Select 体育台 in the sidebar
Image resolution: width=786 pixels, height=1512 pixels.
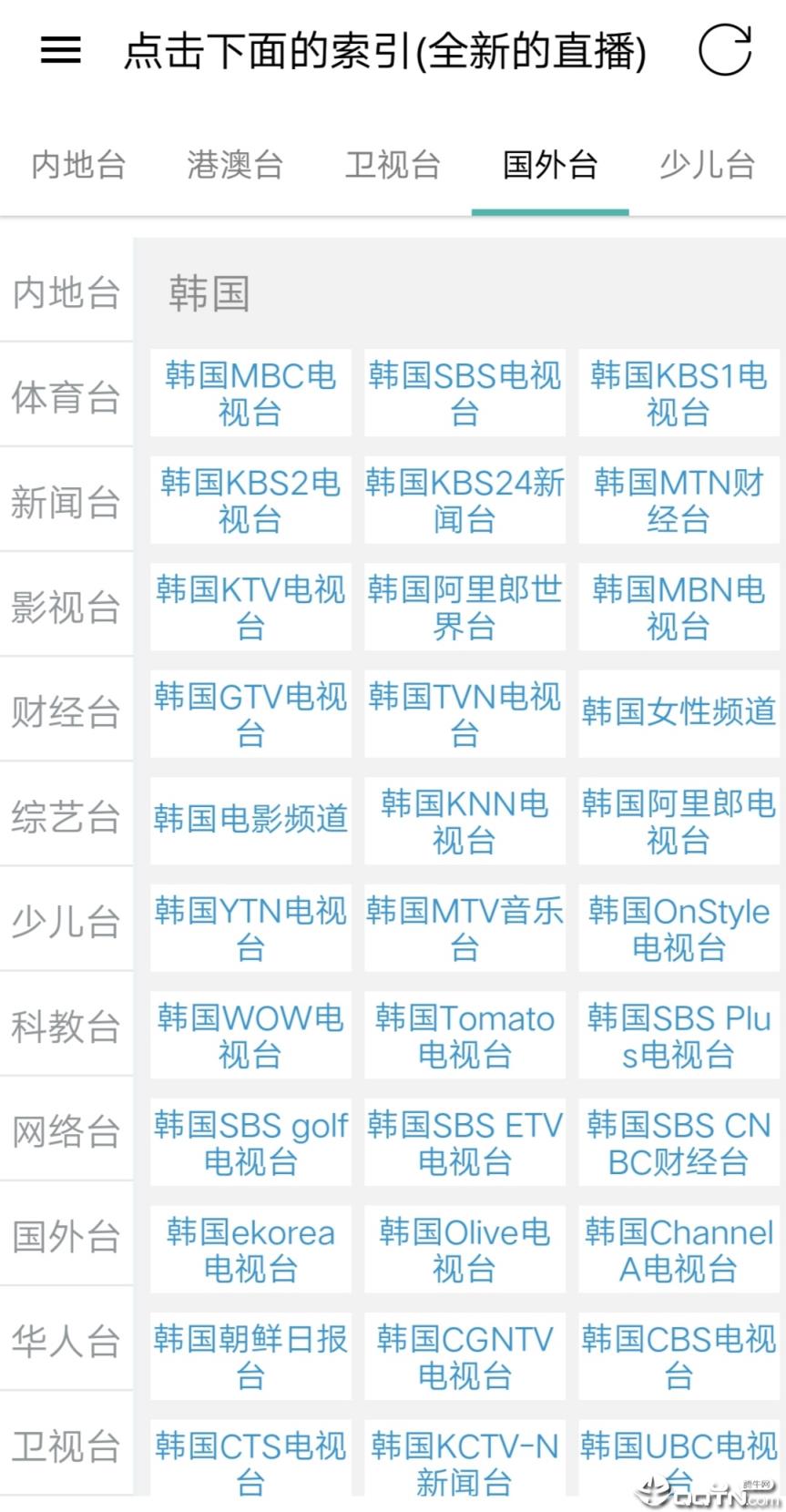66,396
